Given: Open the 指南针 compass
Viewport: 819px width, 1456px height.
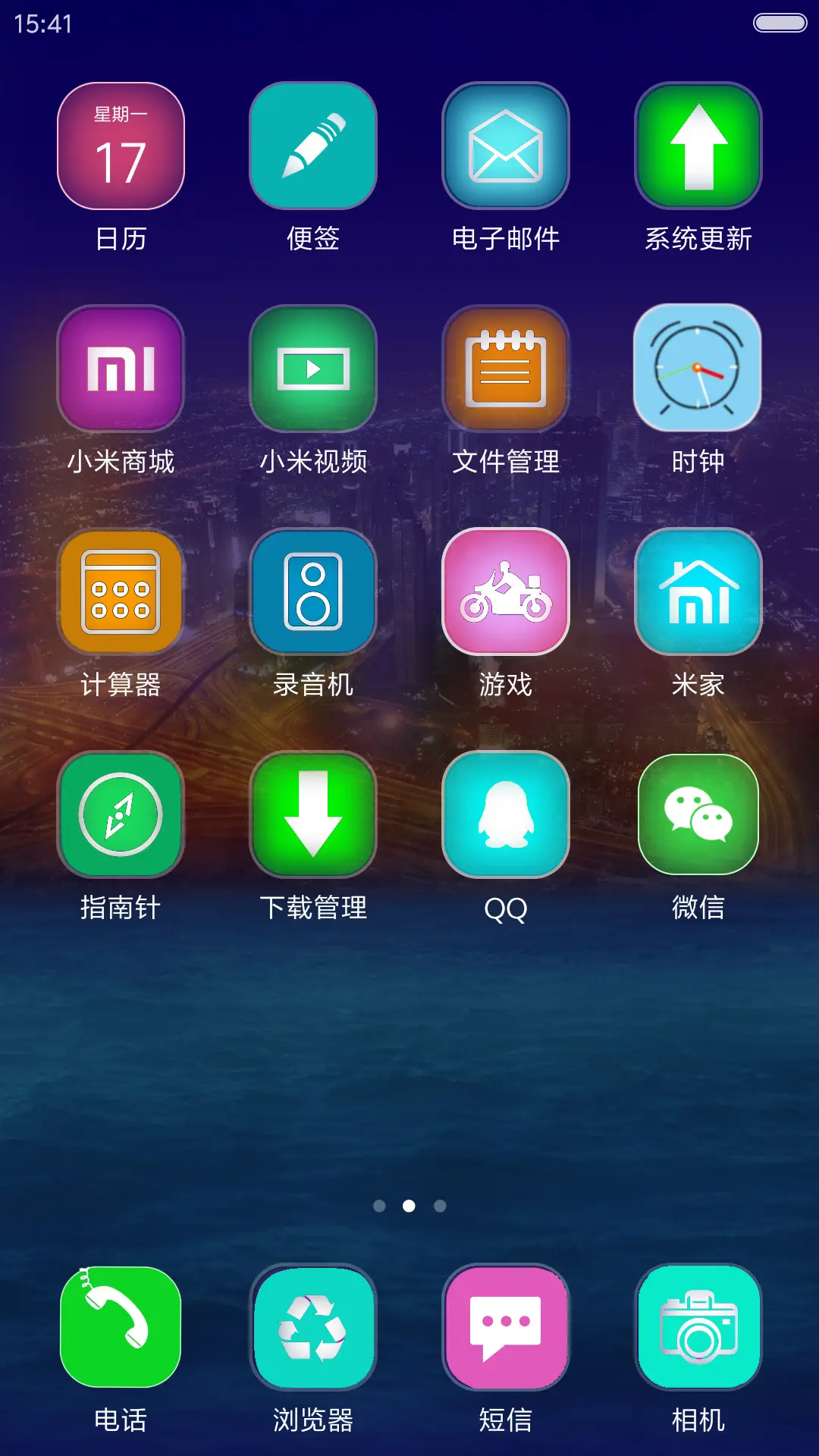Looking at the screenshot, I should [121, 815].
